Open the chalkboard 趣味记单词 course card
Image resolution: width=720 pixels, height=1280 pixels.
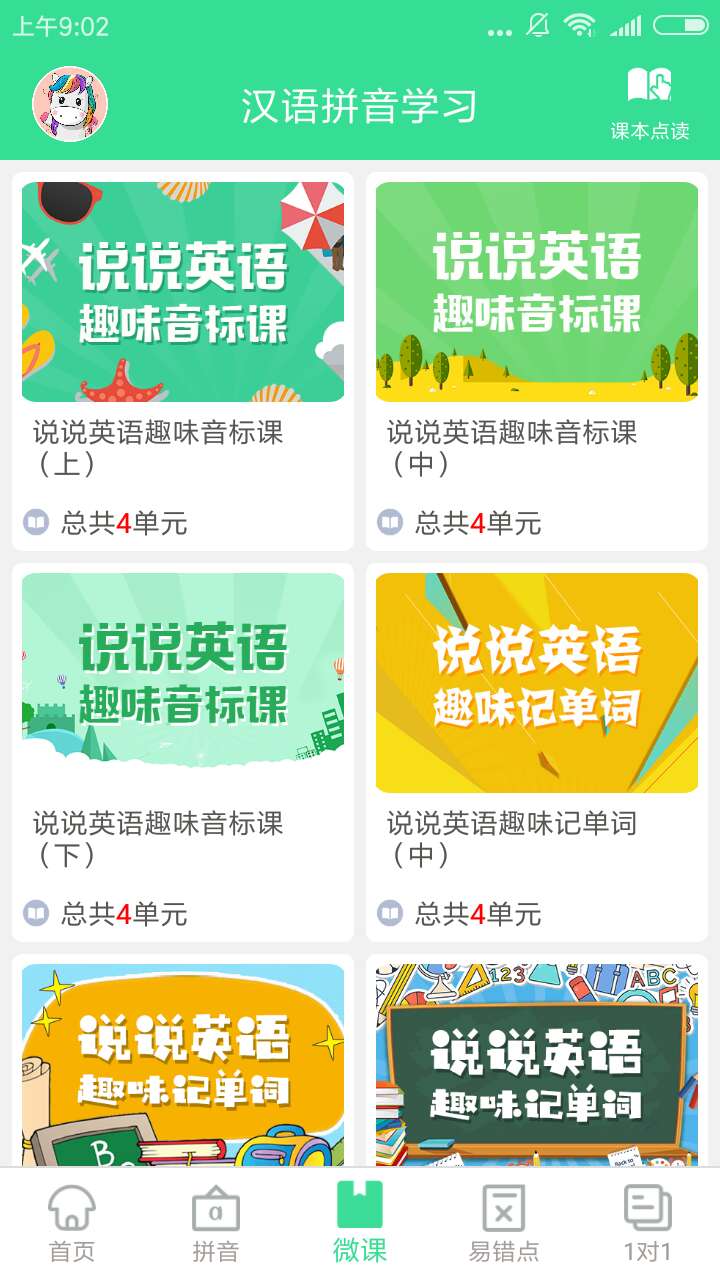tap(537, 1065)
